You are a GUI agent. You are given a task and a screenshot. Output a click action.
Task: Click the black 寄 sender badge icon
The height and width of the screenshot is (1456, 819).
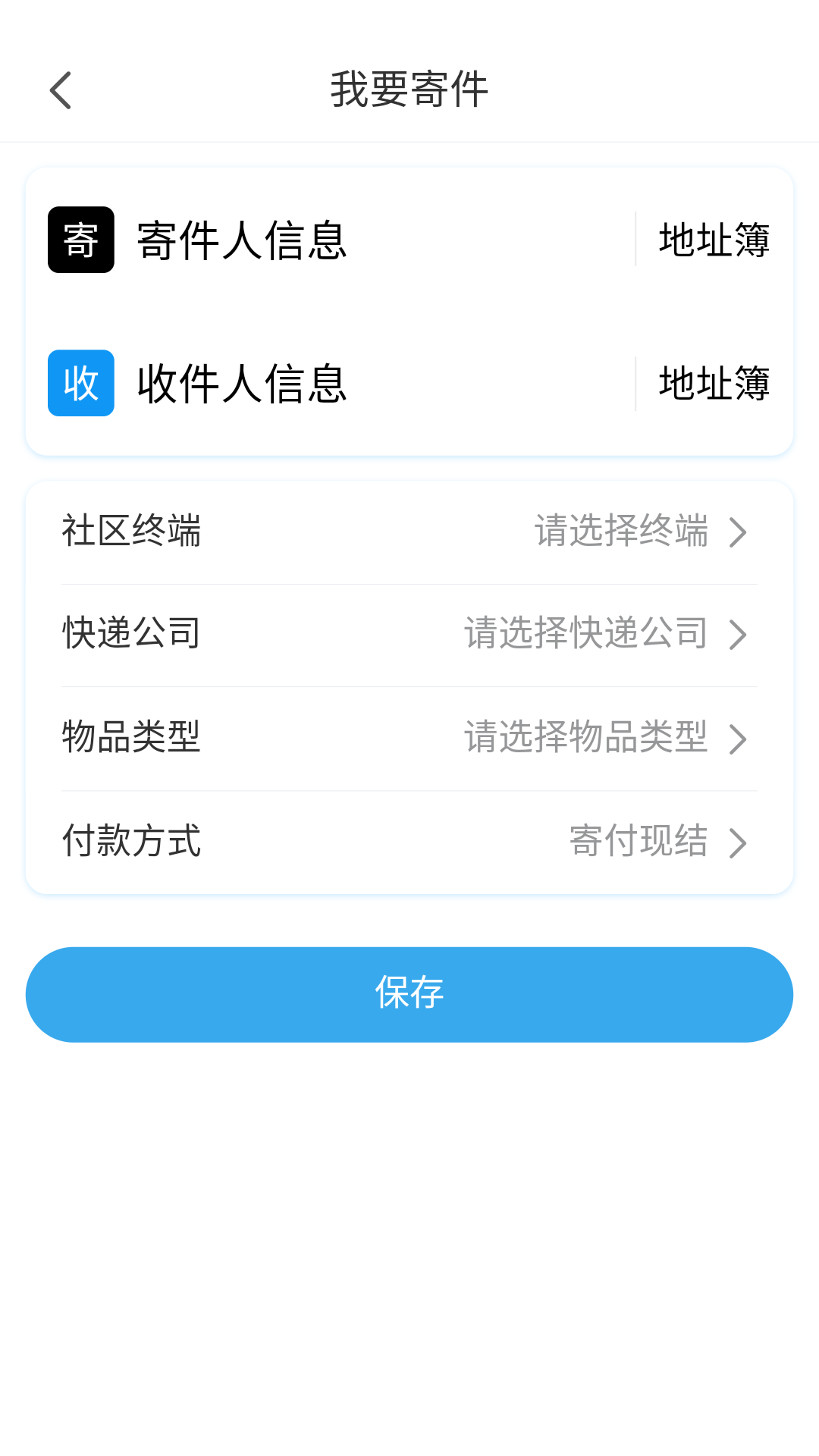80,240
